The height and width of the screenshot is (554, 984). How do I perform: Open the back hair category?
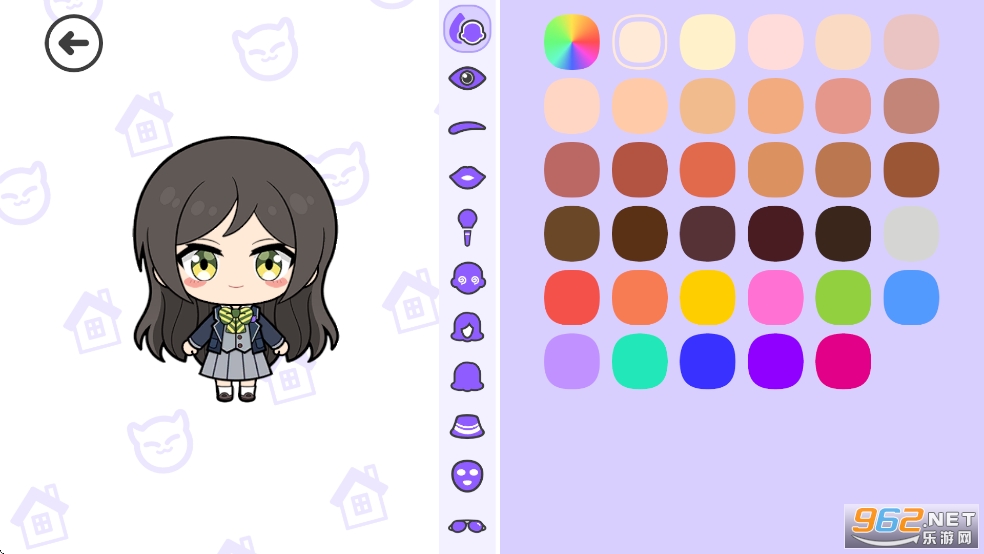[x=467, y=376]
